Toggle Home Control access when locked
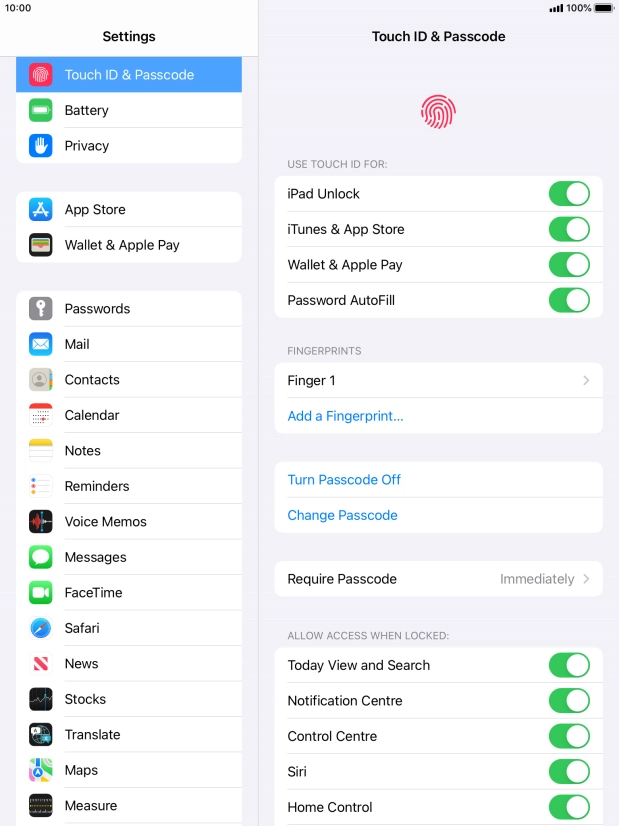Image resolution: width=619 pixels, height=826 pixels. click(x=568, y=807)
